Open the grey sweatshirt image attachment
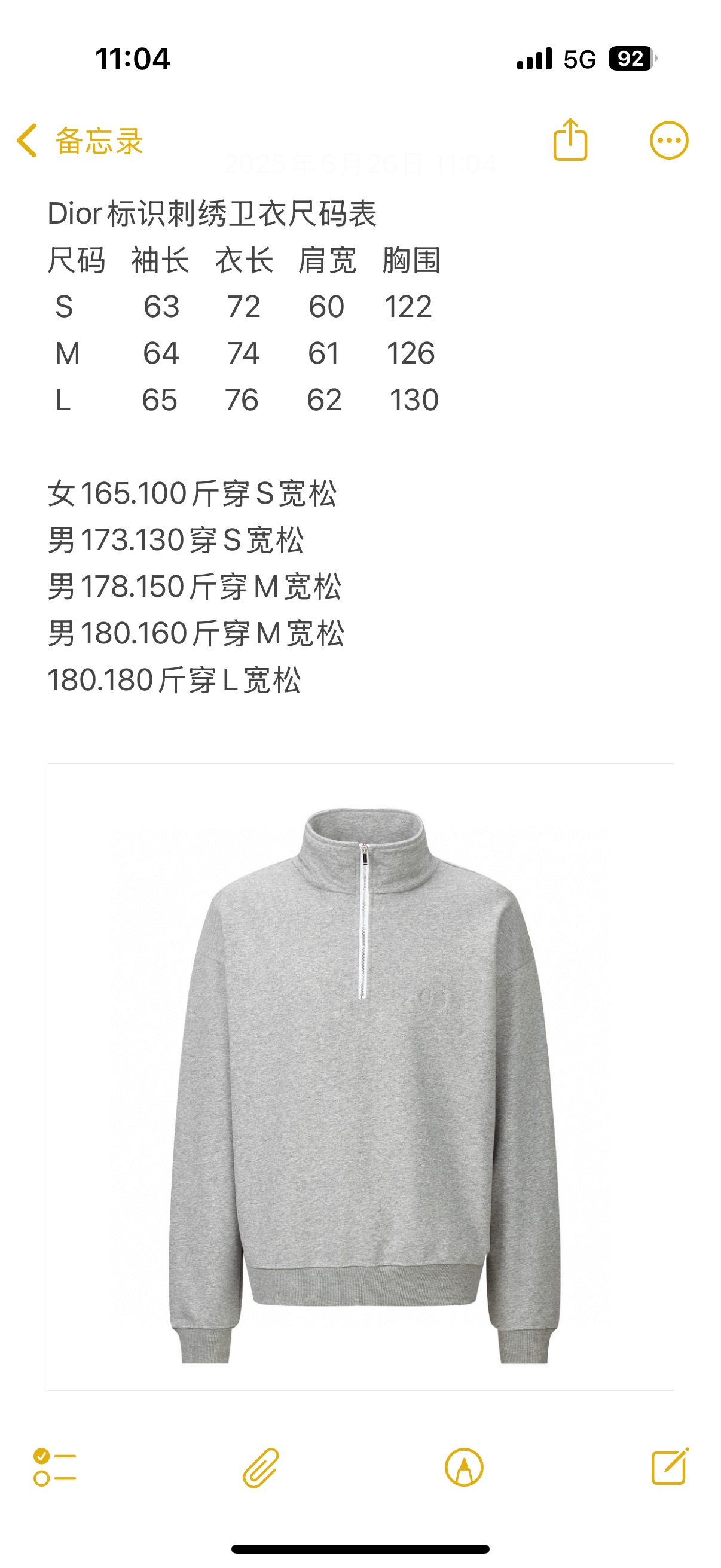The image size is (721, 1568). coord(360,1076)
